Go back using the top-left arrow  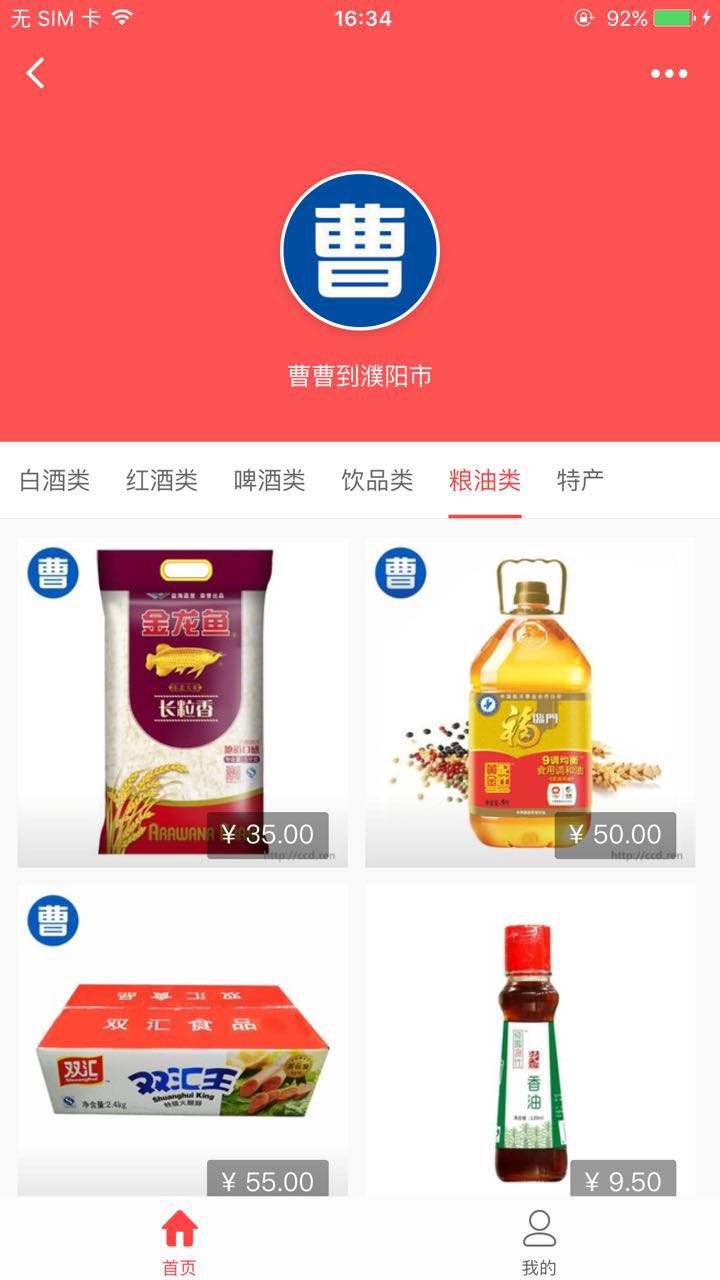click(x=36, y=73)
